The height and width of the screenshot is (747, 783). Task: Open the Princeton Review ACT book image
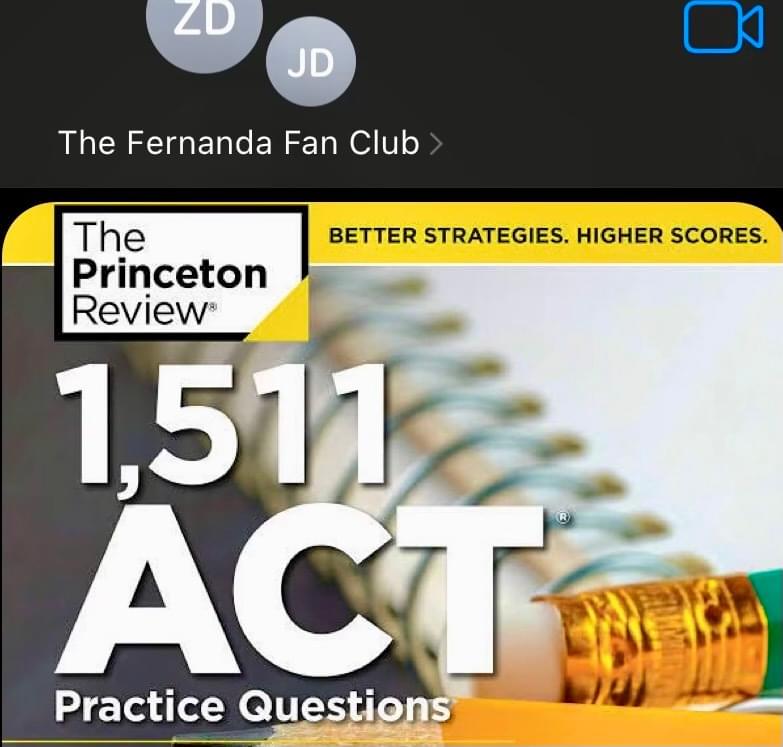pyautogui.click(x=391, y=470)
